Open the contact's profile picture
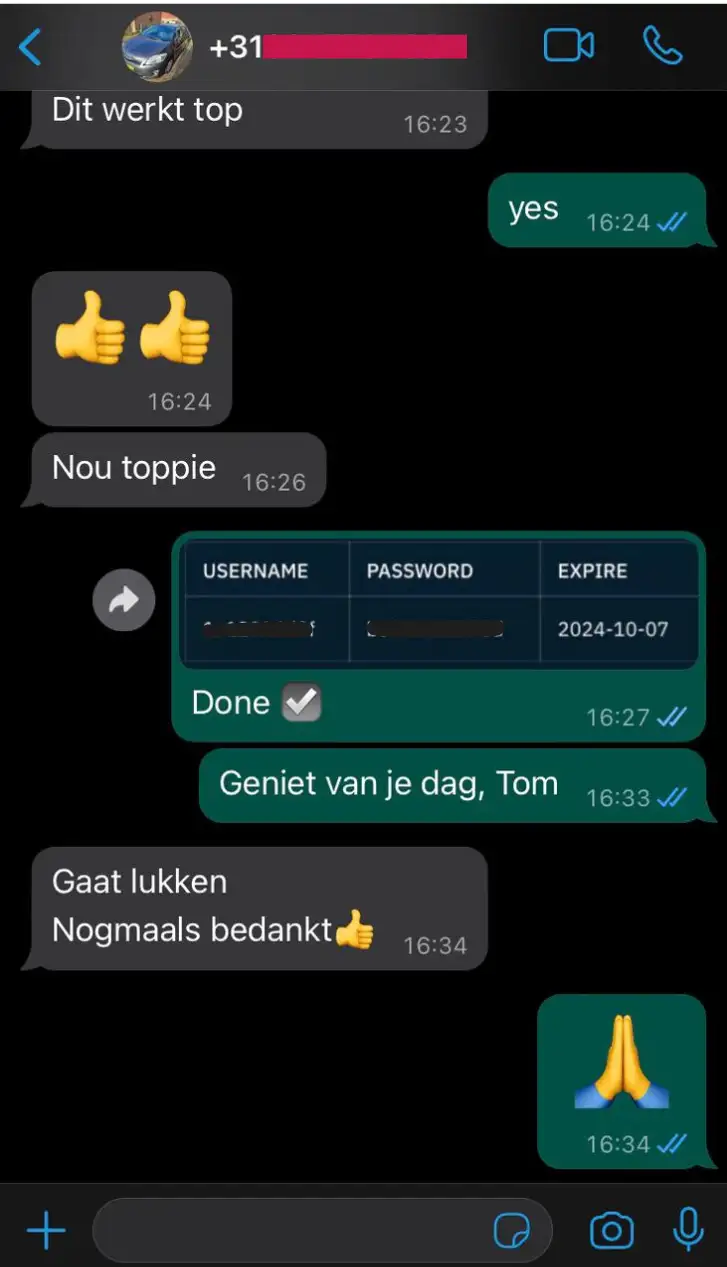727x1267 pixels. coord(157,47)
